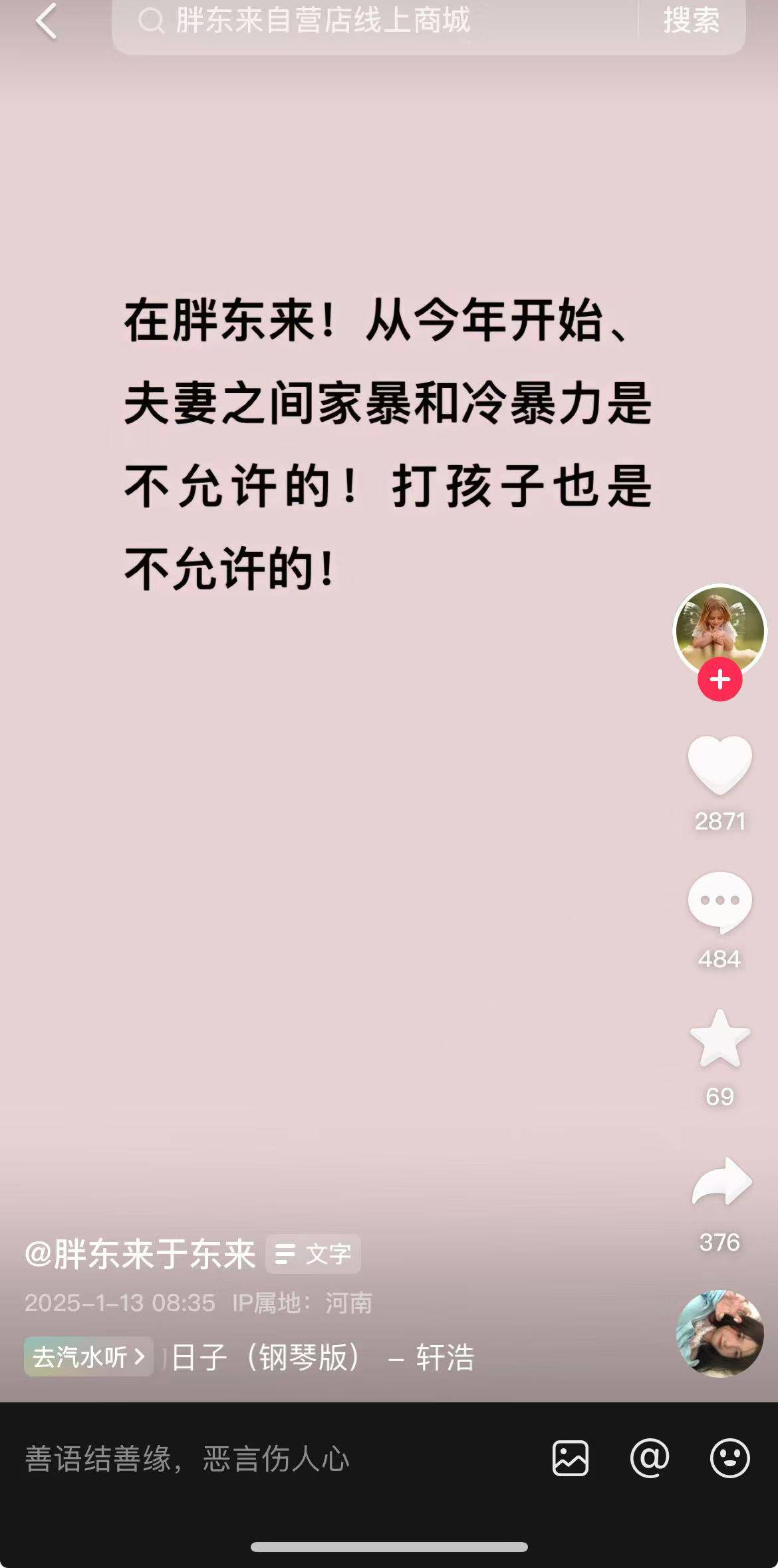Tap the comment field 善语结善缘
The width and height of the screenshot is (778, 1568).
[x=266, y=1459]
